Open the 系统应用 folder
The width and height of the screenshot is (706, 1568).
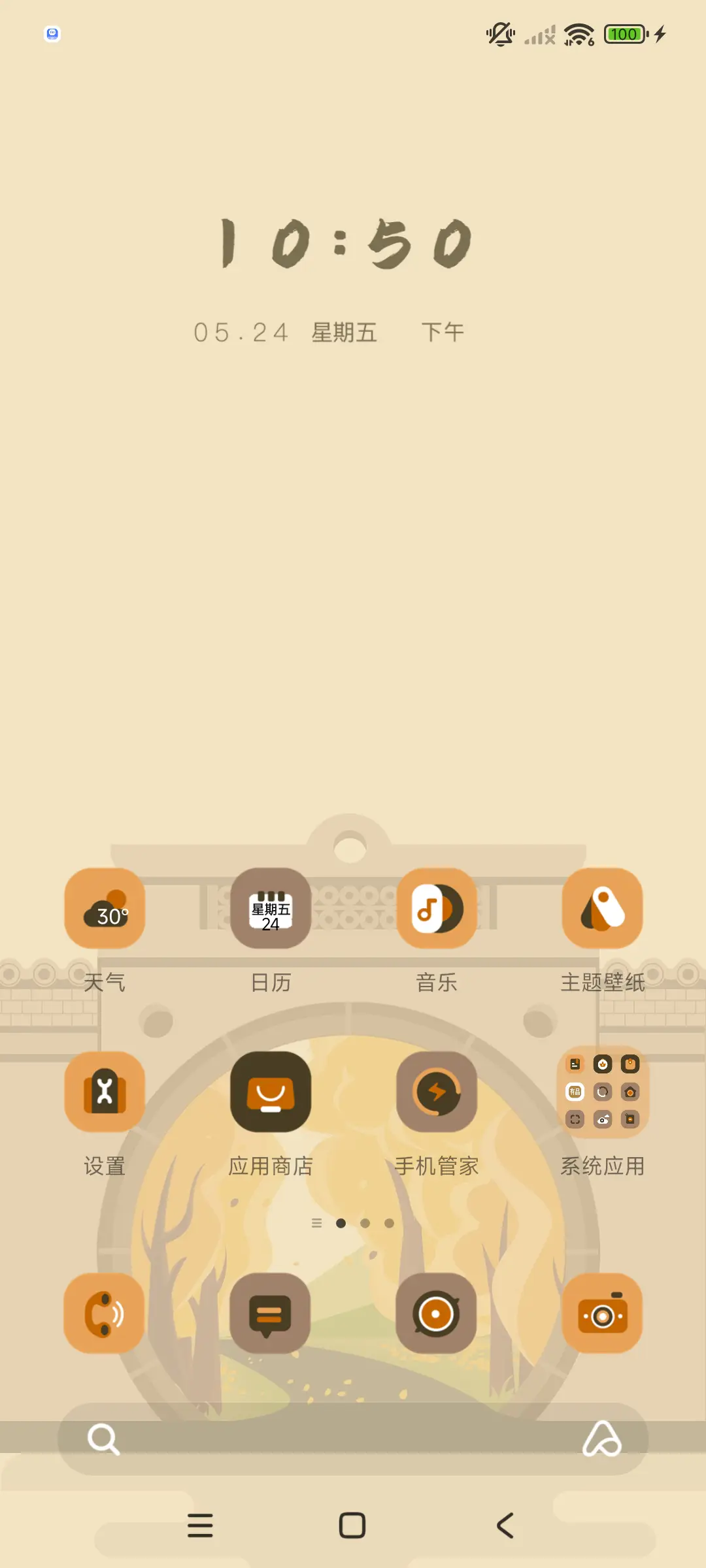(x=602, y=1092)
